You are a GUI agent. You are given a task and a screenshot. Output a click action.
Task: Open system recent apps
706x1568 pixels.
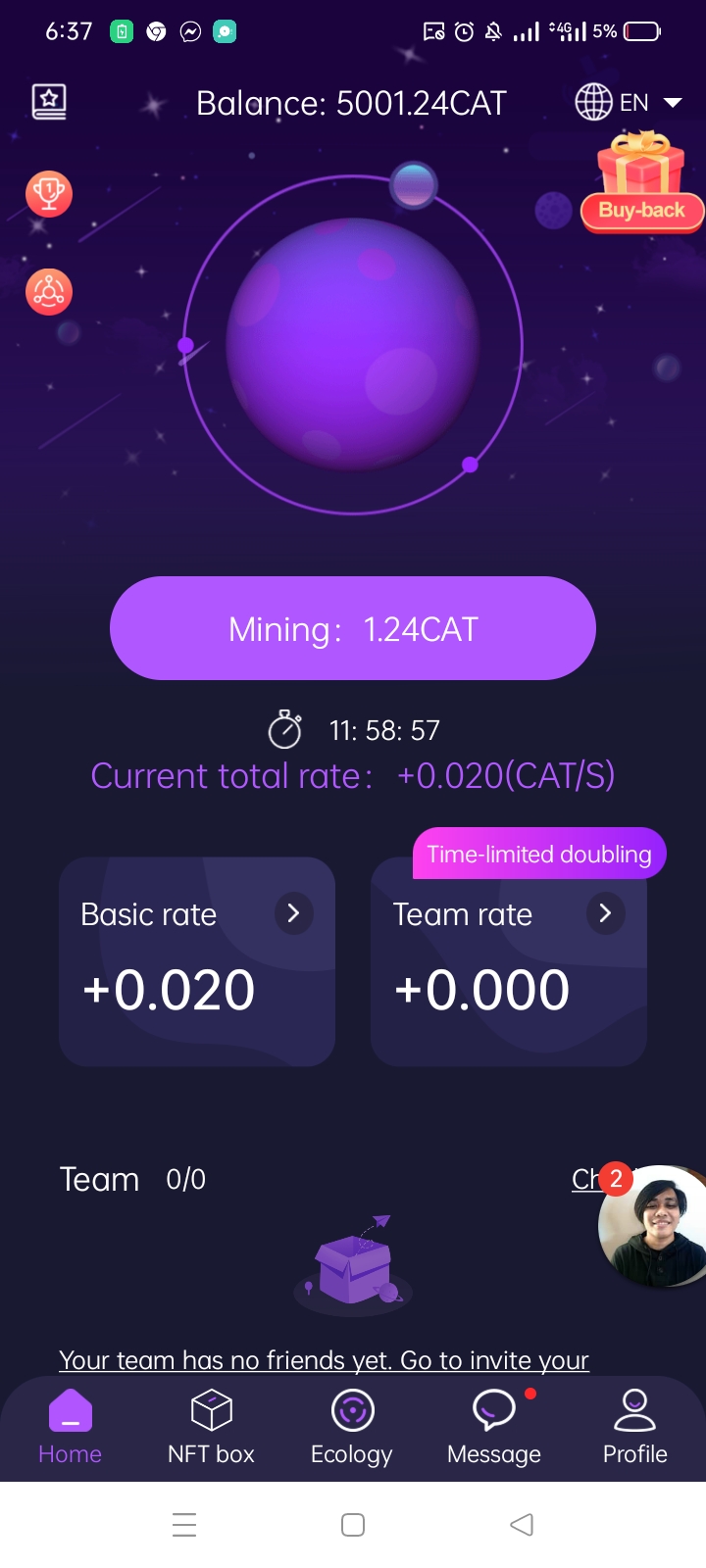pyautogui.click(x=184, y=1525)
